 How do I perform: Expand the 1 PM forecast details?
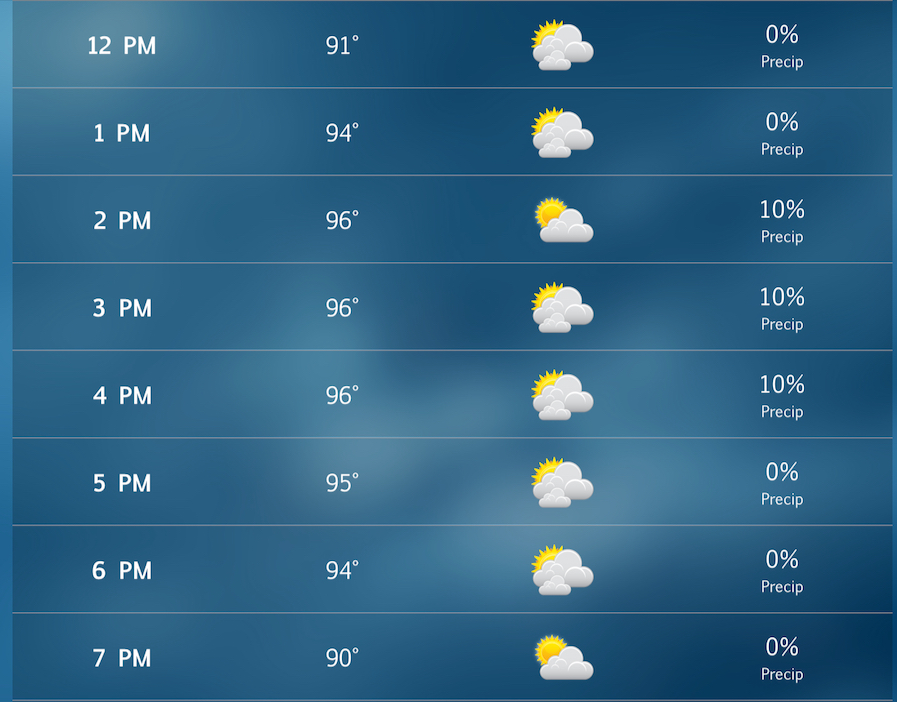click(x=450, y=133)
